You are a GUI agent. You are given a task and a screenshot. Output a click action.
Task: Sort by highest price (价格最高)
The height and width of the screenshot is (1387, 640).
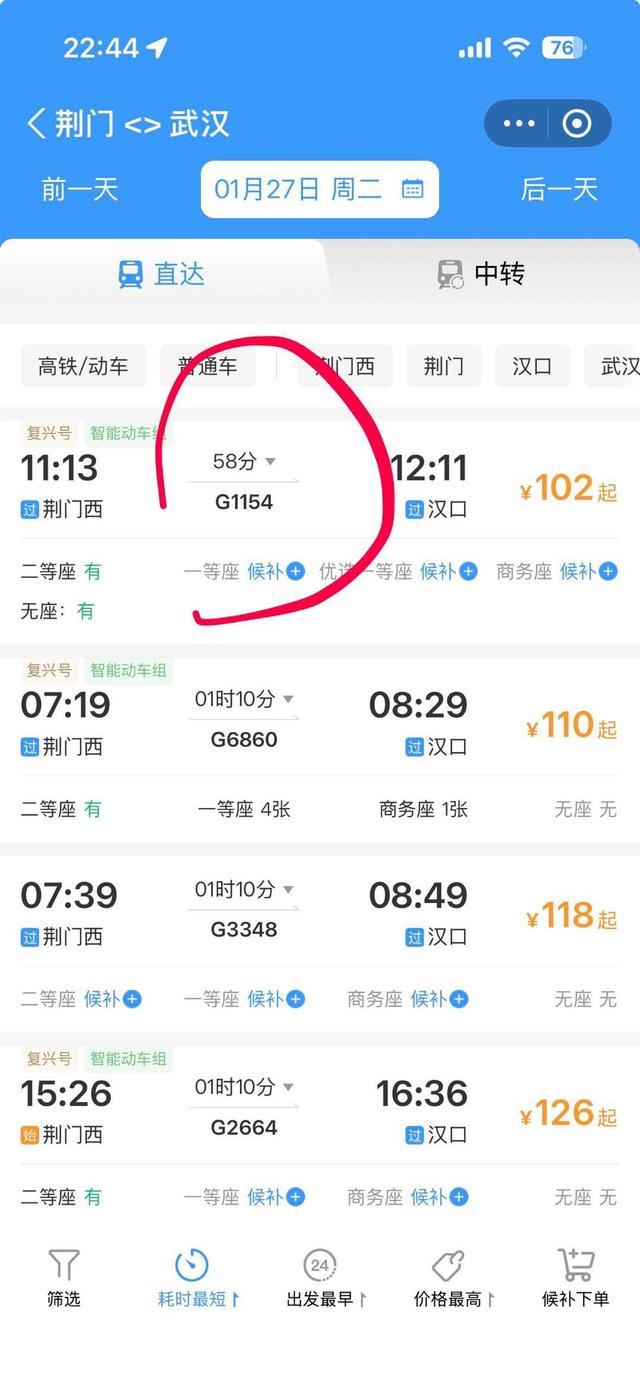448,1278
